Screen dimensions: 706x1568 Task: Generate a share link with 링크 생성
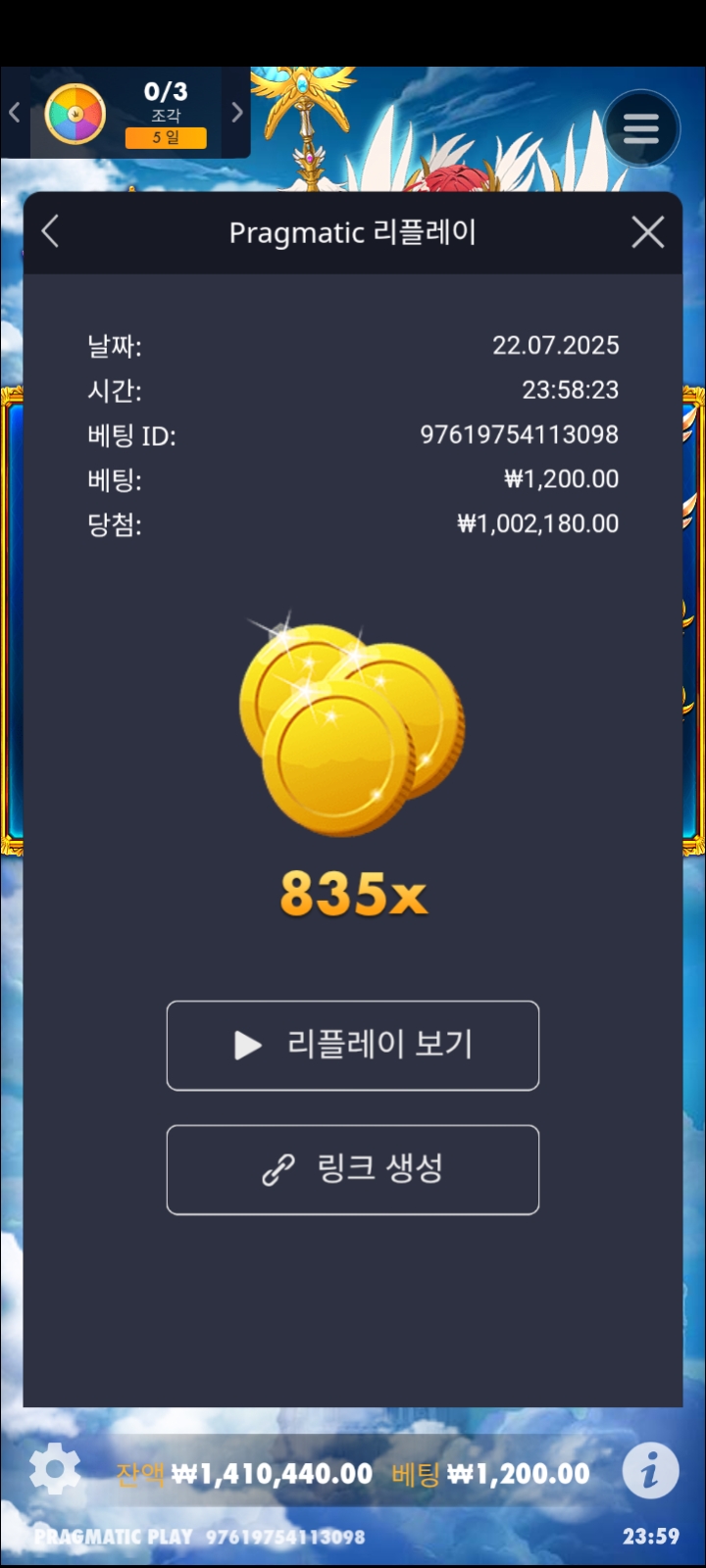(353, 1170)
